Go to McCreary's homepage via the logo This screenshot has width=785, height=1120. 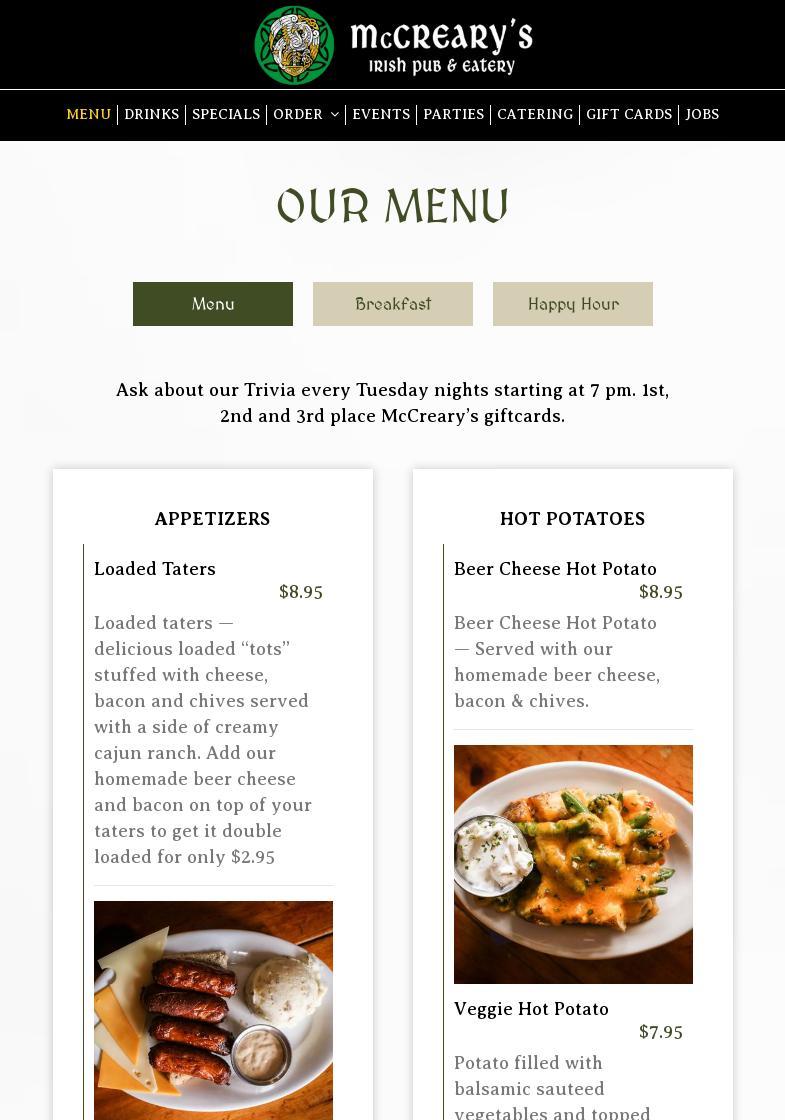pyautogui.click(x=393, y=45)
